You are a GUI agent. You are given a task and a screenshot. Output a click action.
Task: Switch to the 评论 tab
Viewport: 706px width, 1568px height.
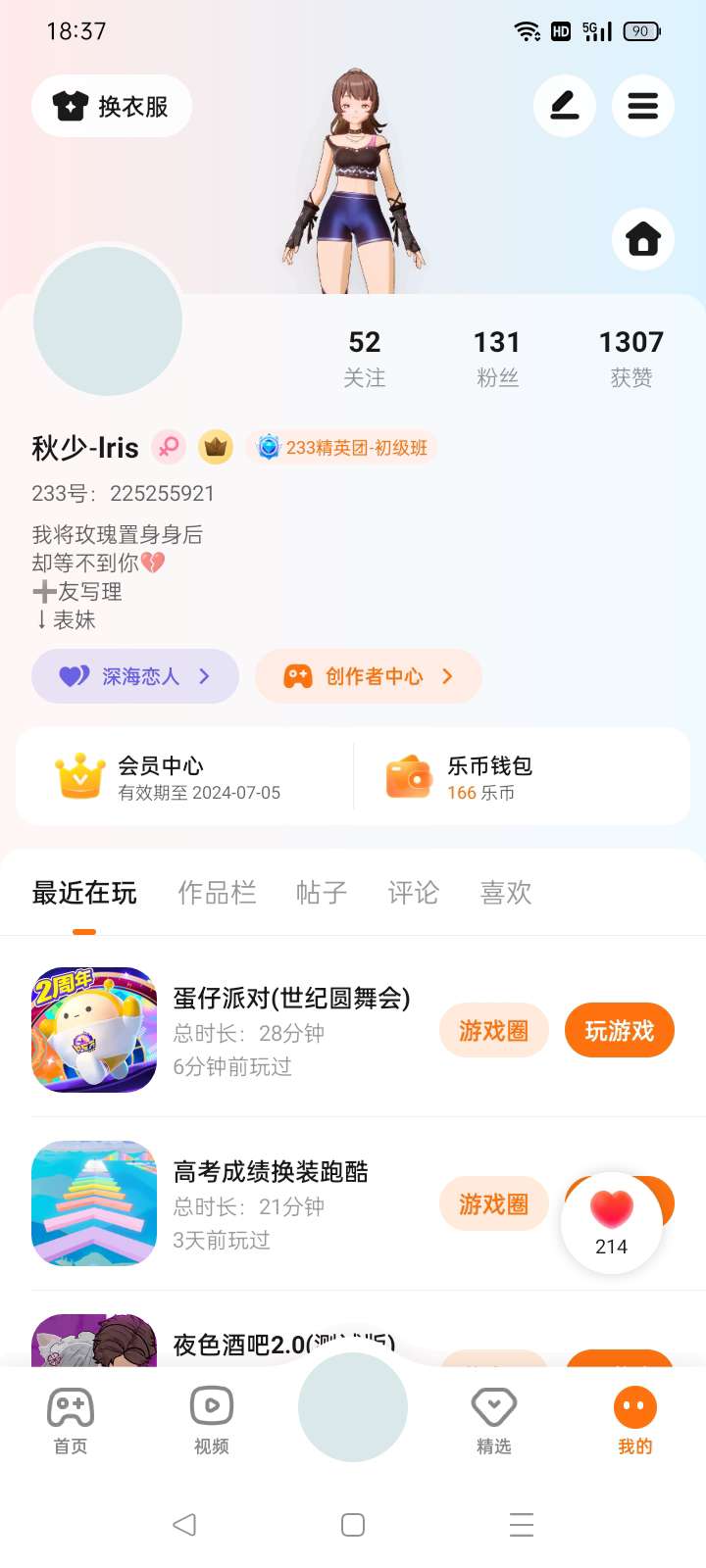(414, 893)
